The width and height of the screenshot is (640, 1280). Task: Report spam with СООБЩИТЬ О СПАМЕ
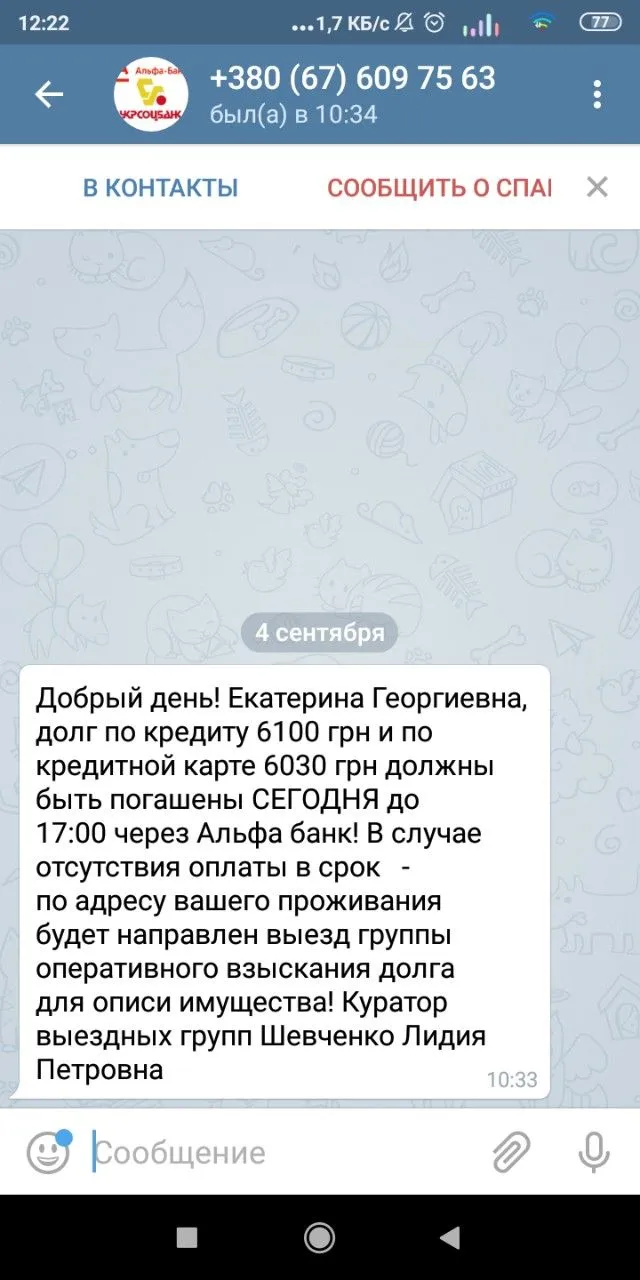click(x=438, y=188)
